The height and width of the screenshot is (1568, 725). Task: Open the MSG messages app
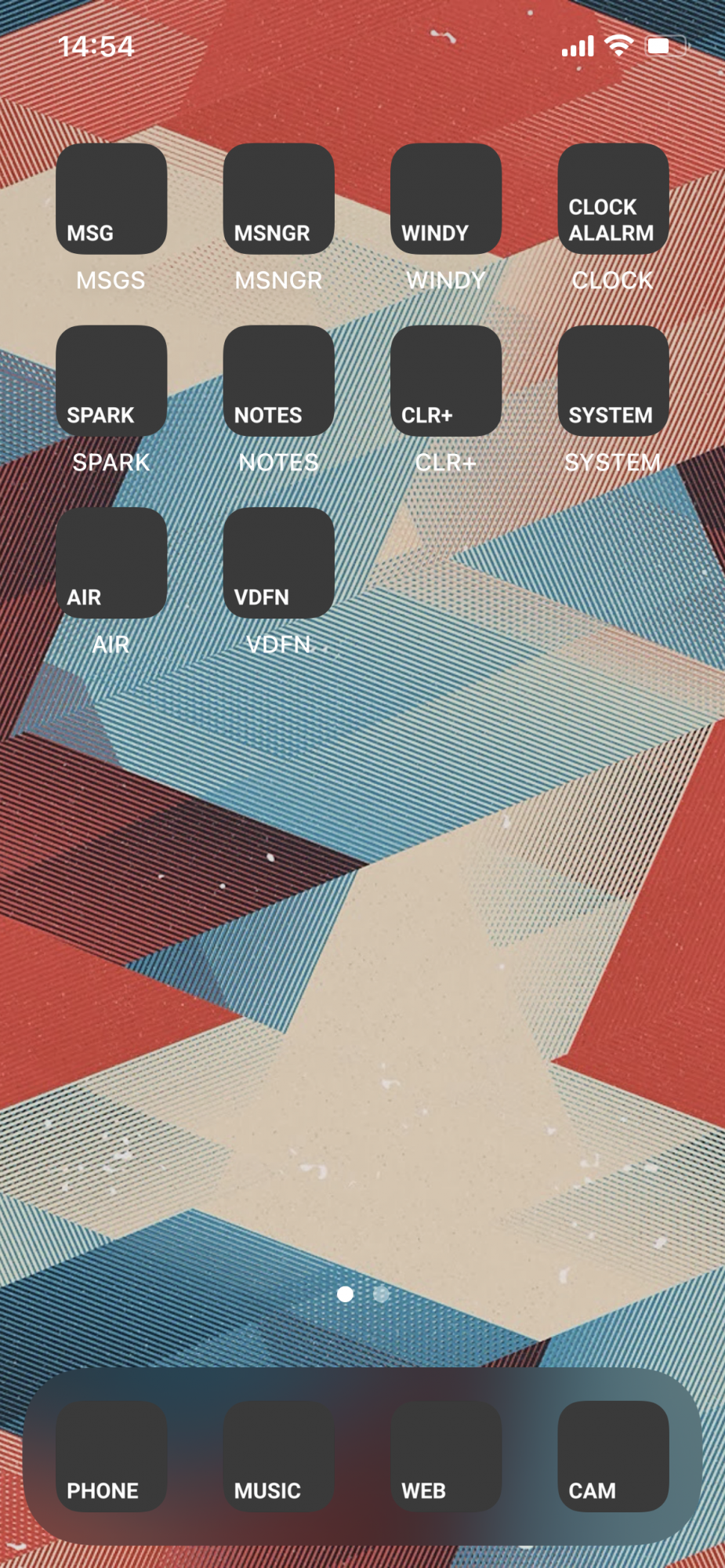111,198
